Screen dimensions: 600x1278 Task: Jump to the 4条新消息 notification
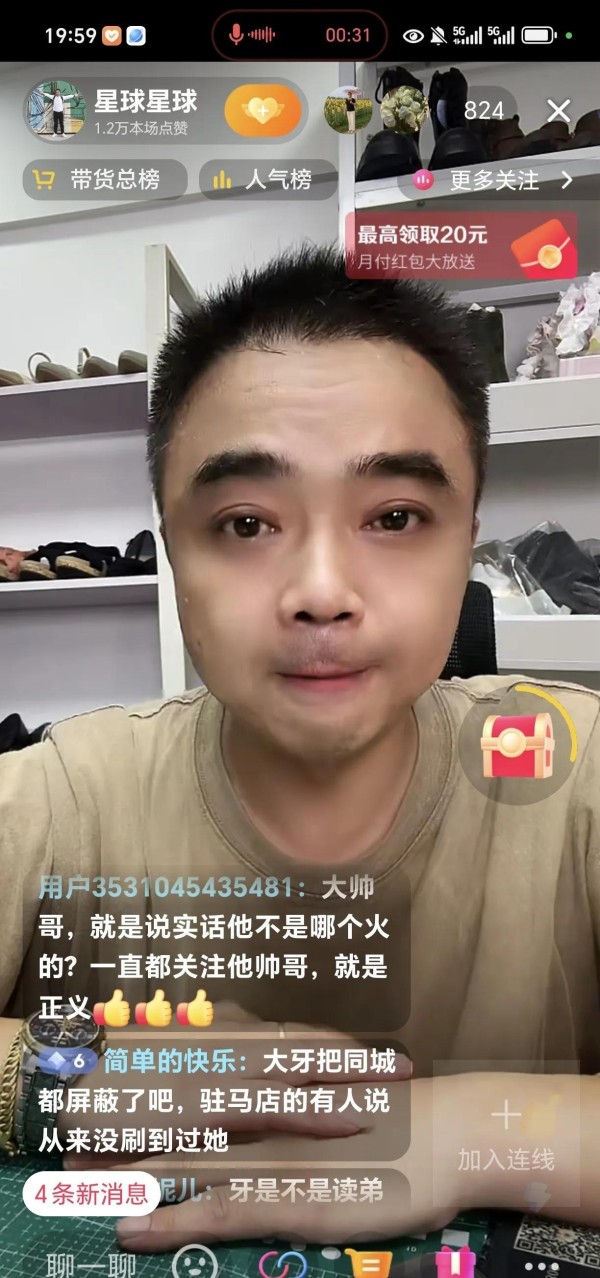pyautogui.click(x=92, y=1193)
